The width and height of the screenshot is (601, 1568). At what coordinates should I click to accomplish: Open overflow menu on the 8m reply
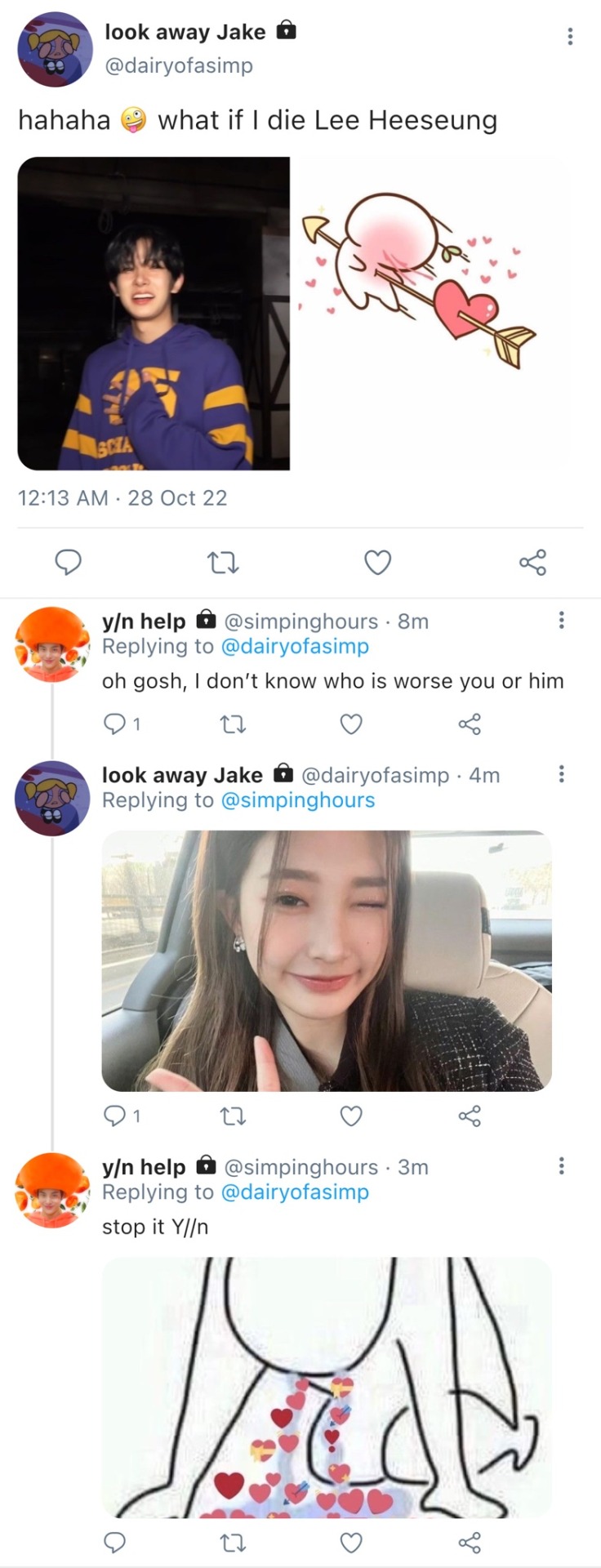(561, 621)
